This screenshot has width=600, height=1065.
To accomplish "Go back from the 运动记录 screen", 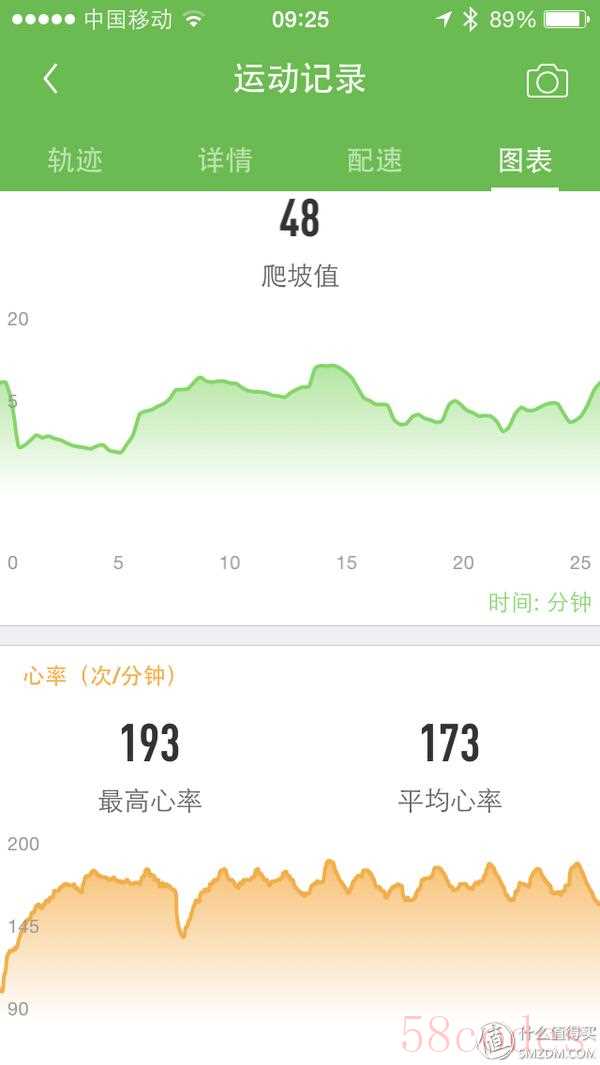I will (51, 79).
